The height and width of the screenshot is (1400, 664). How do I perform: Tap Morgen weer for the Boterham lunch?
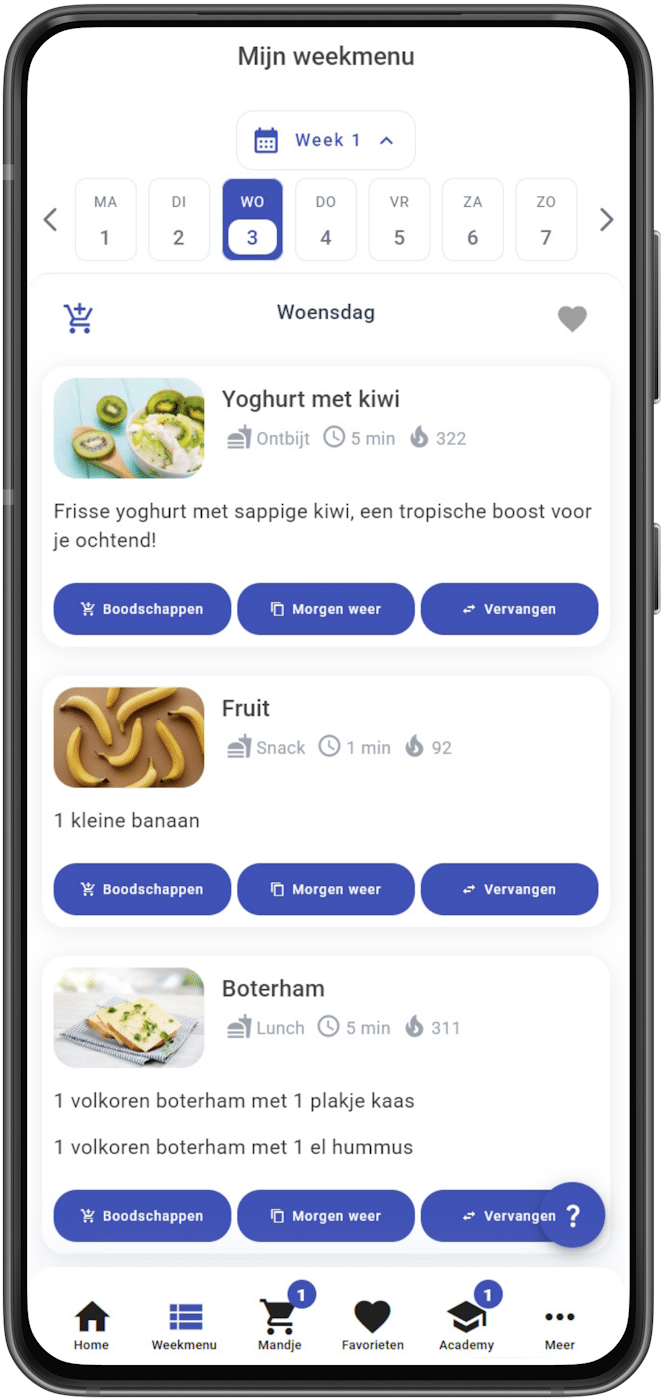tap(325, 1216)
